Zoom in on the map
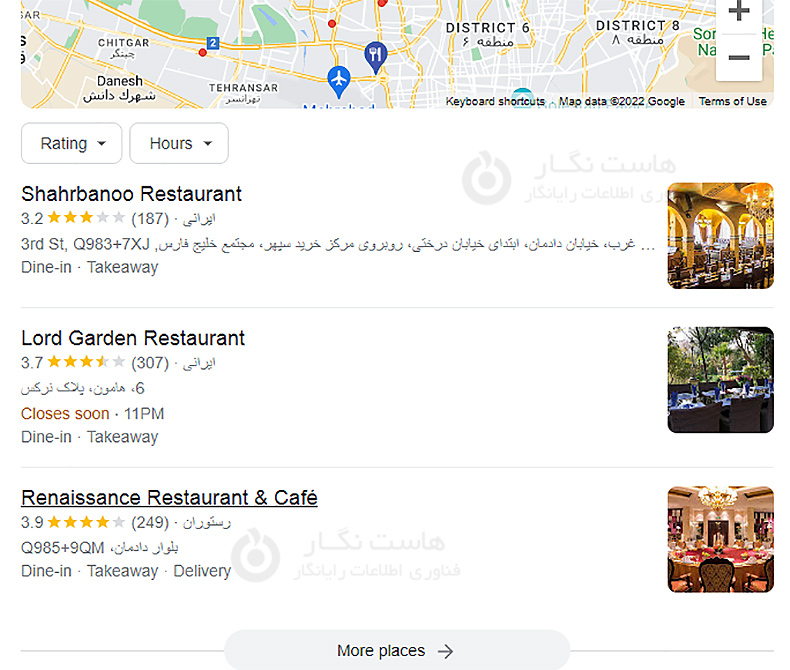The width and height of the screenshot is (790, 670). tap(739, 12)
